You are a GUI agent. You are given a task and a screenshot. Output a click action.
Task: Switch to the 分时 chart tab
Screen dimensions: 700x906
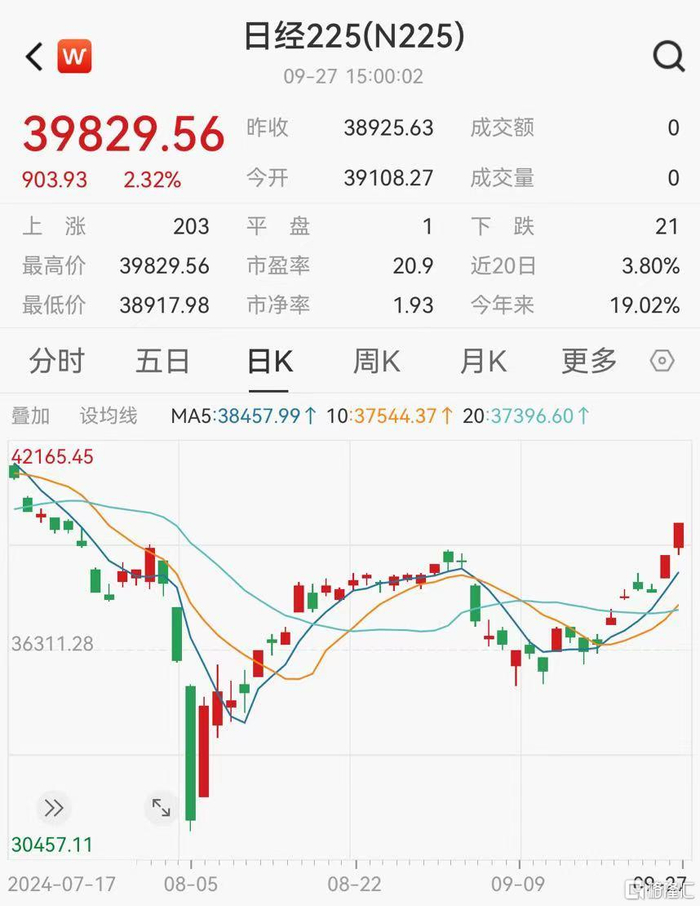coord(57,361)
